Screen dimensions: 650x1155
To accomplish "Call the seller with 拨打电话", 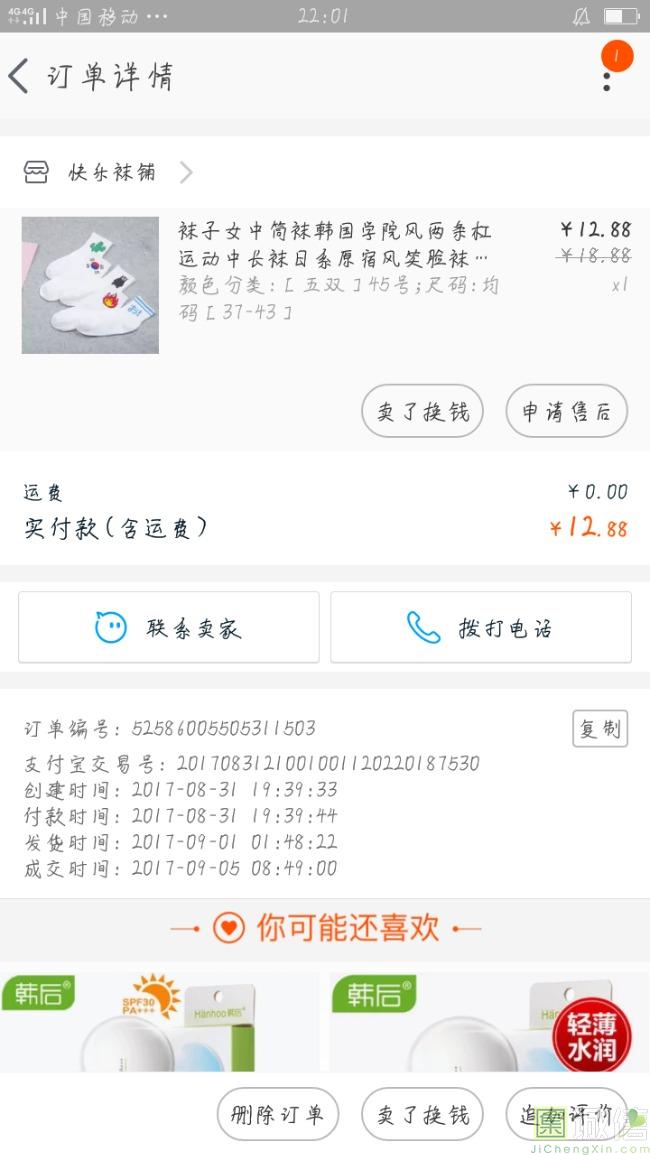I will tap(481, 628).
